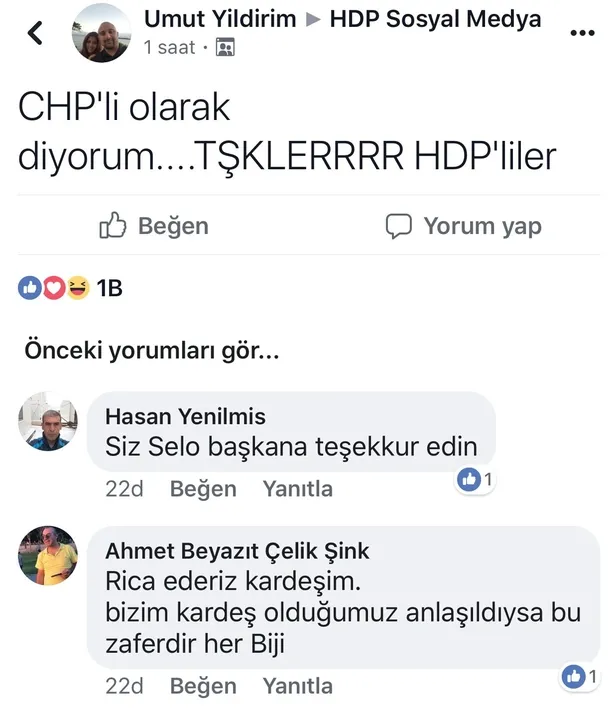Open the post's three-dot options menu
Viewport: 616px width, 712px height.
581,33
